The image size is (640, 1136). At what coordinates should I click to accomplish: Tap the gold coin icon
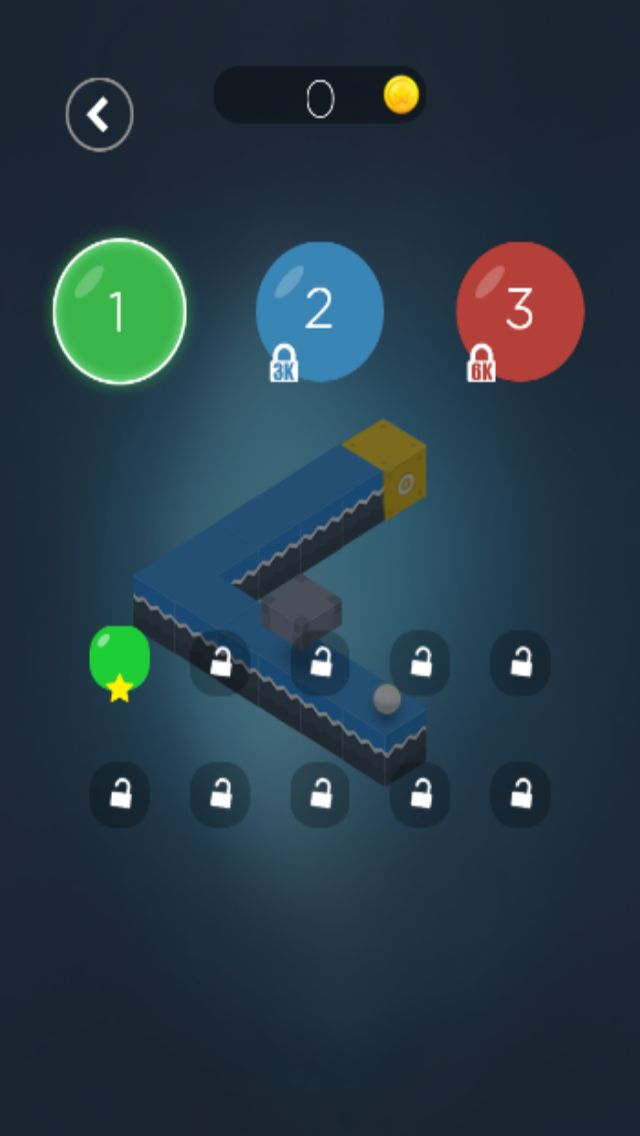(x=400, y=95)
